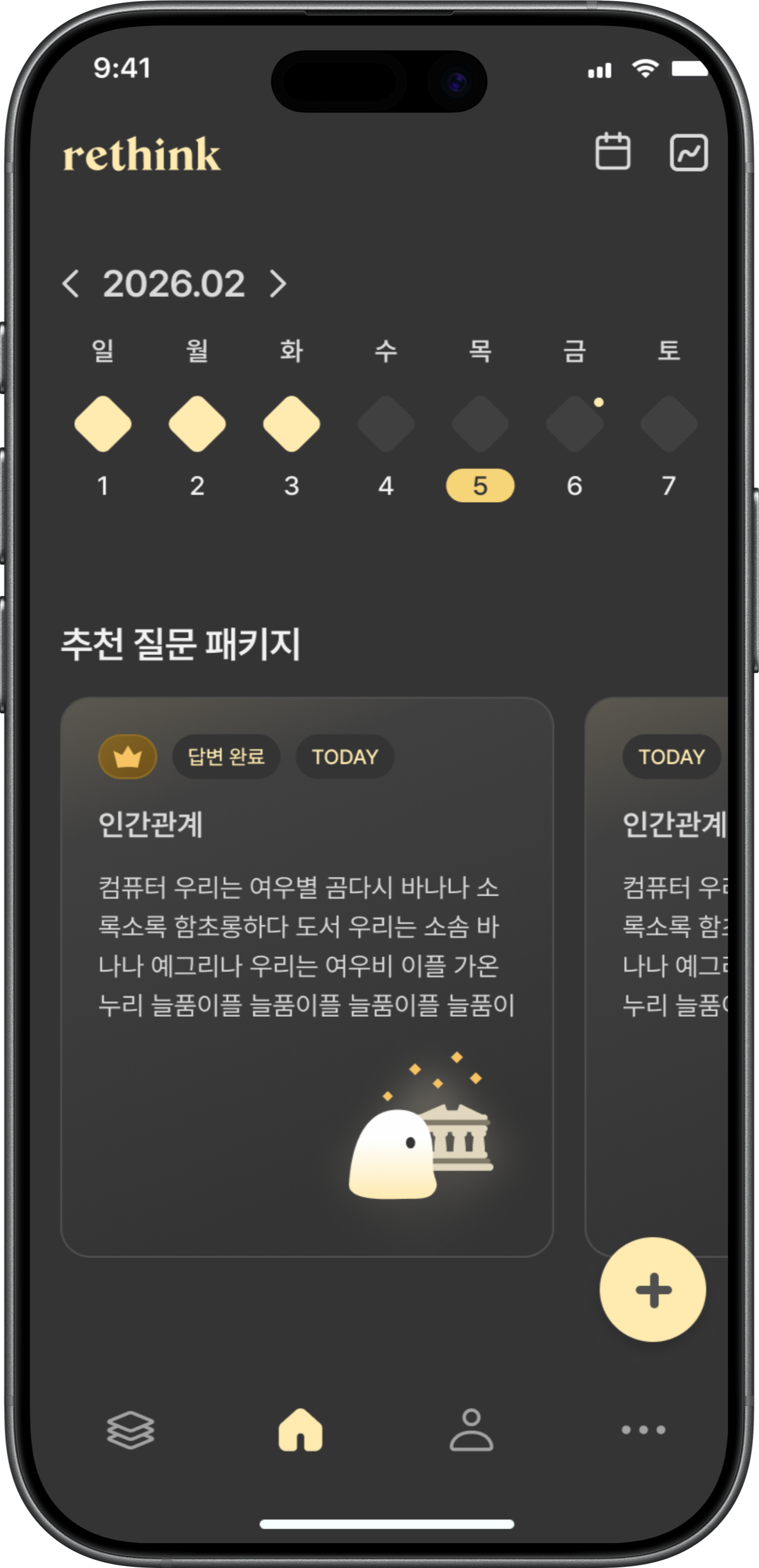The height and width of the screenshot is (1568, 759).
Task: Switch to the layers stack tab
Action: (x=130, y=1429)
